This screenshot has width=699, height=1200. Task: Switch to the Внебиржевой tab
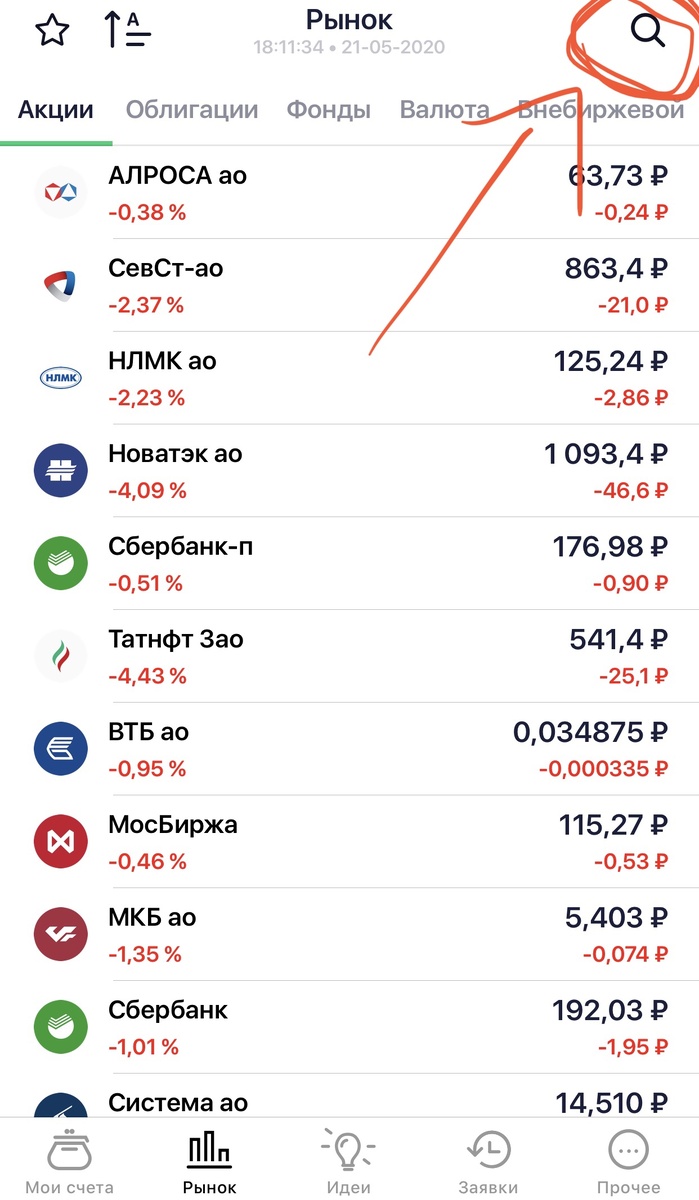(601, 110)
